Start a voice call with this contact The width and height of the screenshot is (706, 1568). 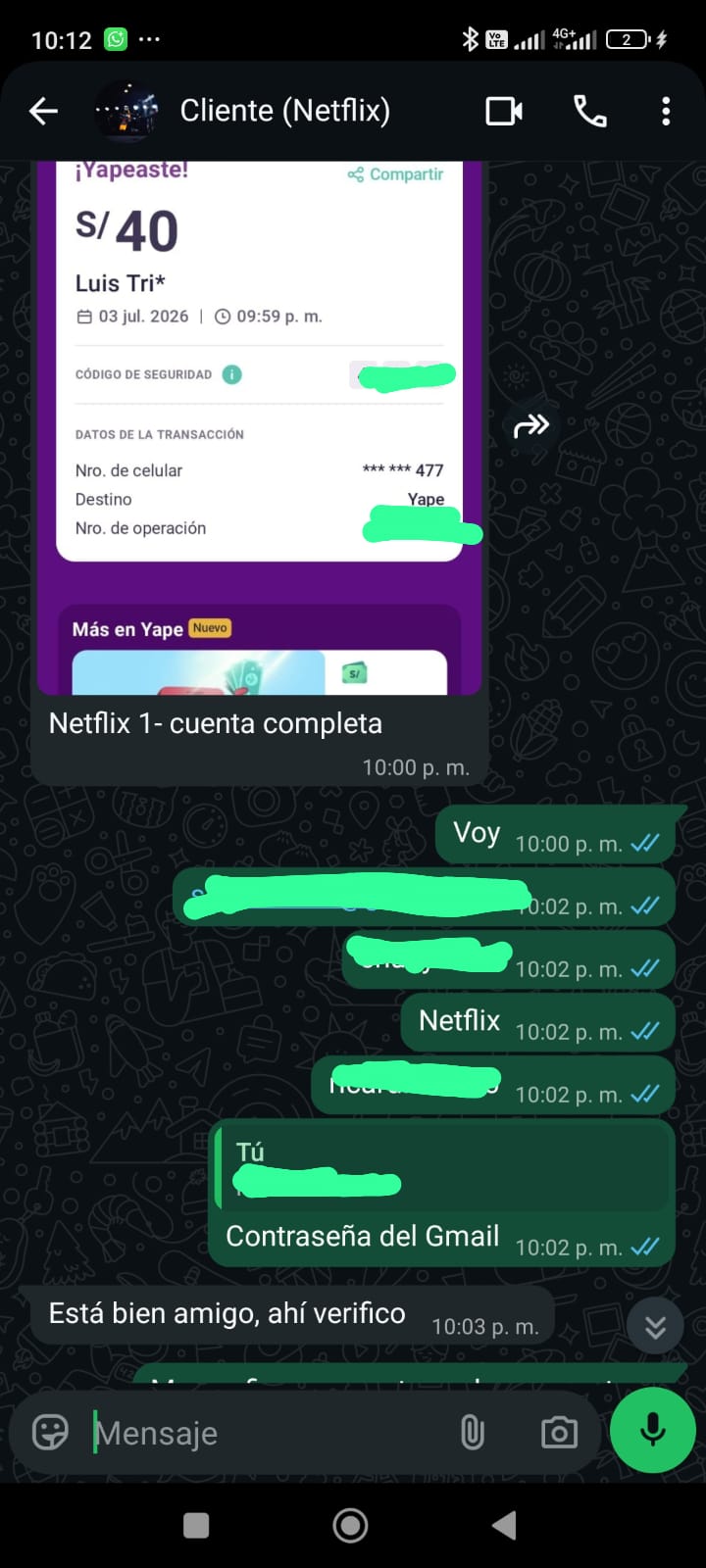coord(590,112)
